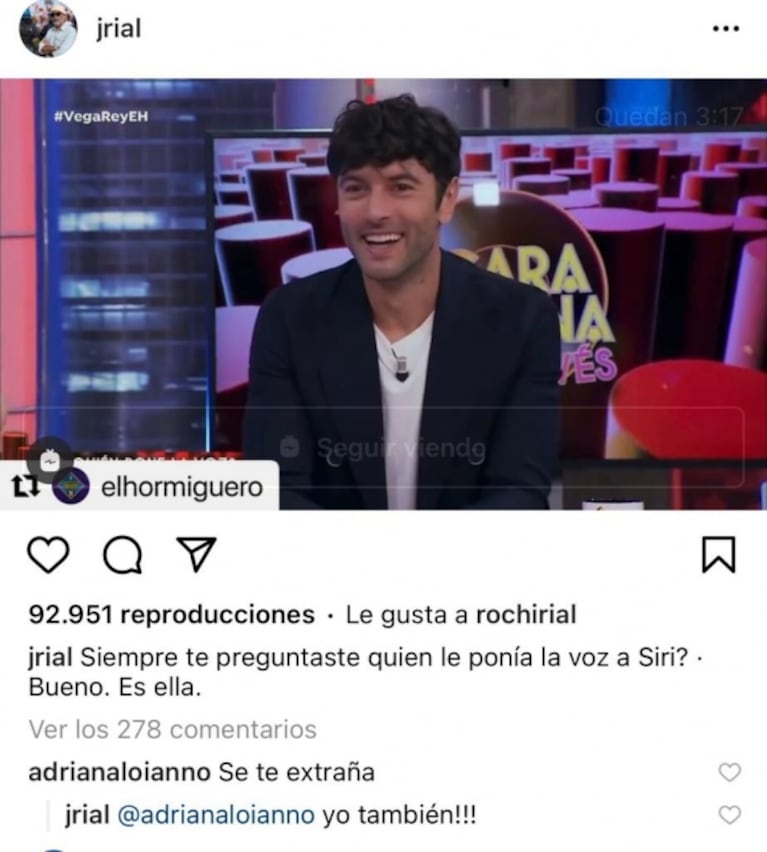Open adrianaloianno's profile from her comment
This screenshot has height=852, width=767.
[x=119, y=772]
